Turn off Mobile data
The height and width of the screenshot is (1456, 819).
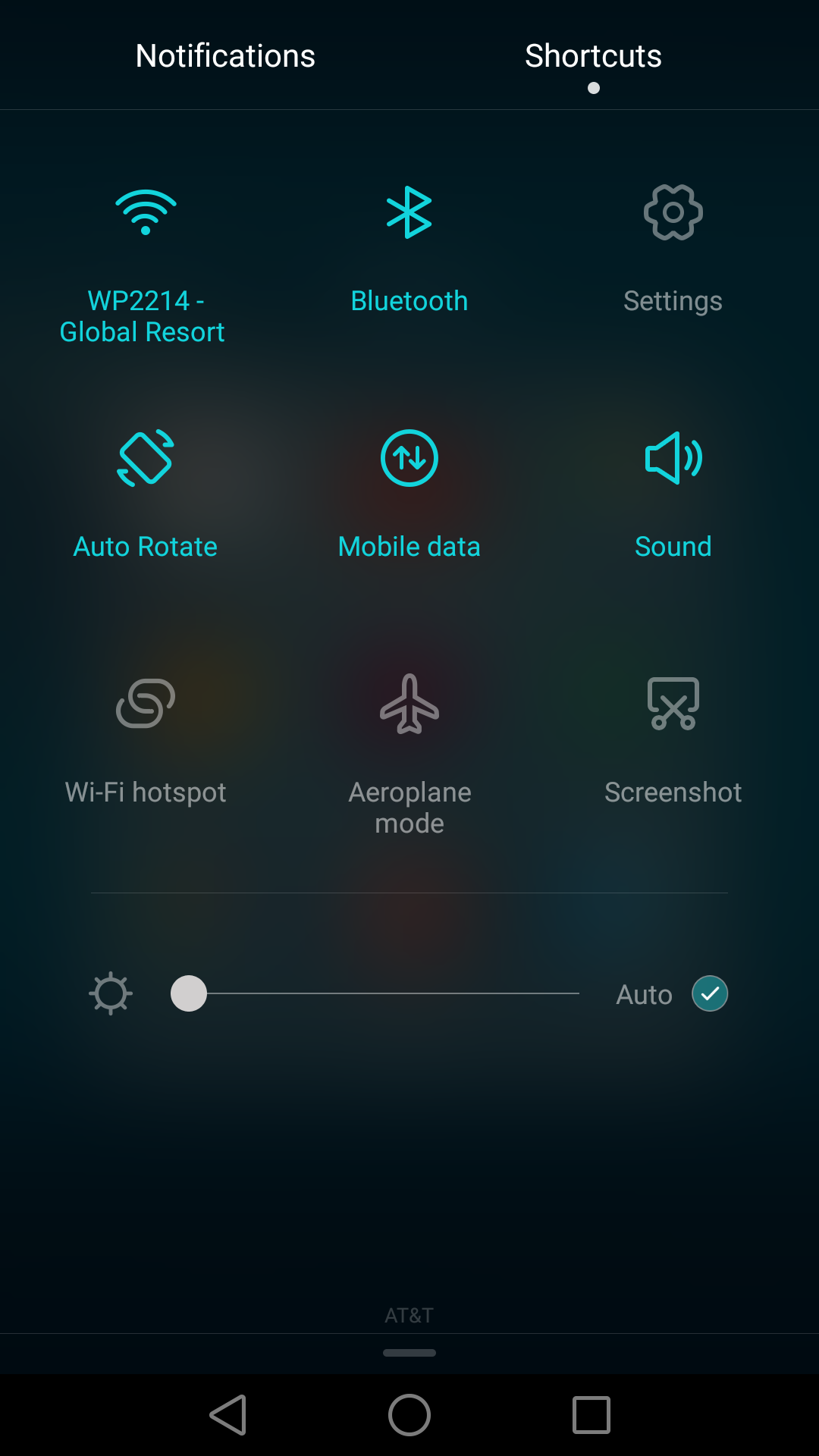click(409, 458)
